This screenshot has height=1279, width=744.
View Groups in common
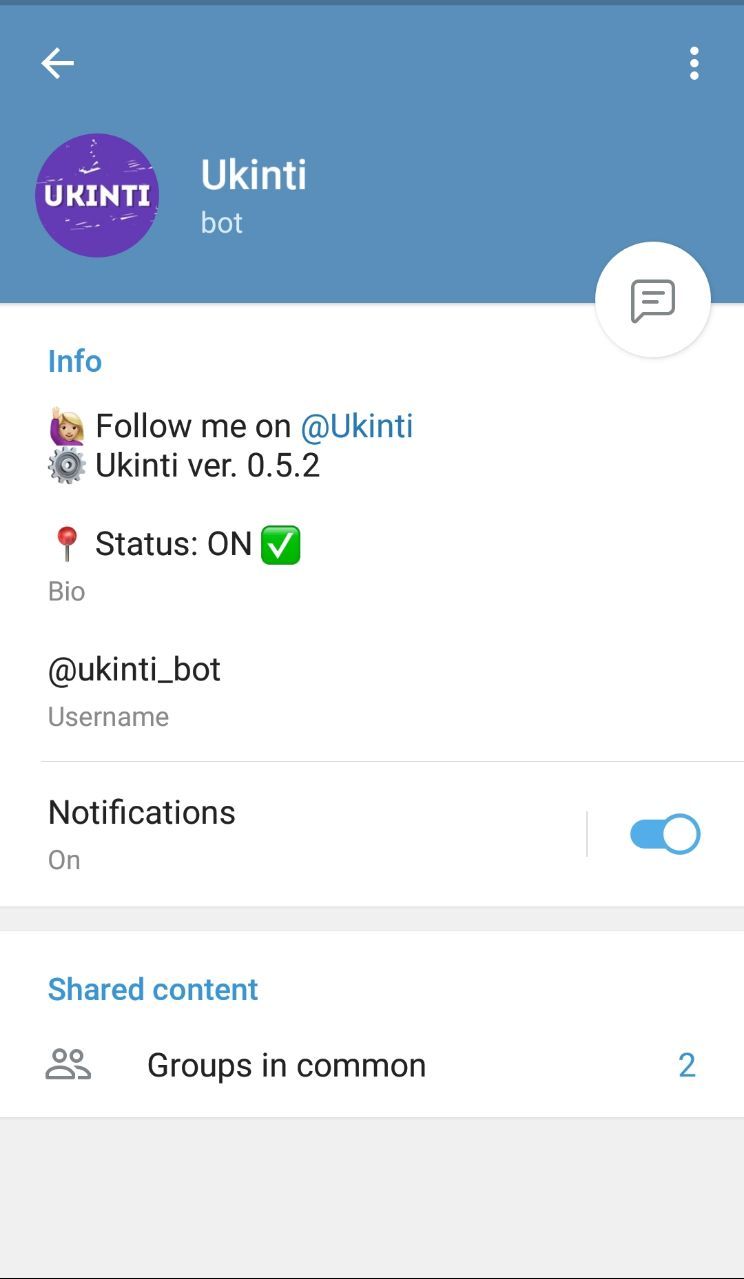pyautogui.click(x=372, y=1065)
